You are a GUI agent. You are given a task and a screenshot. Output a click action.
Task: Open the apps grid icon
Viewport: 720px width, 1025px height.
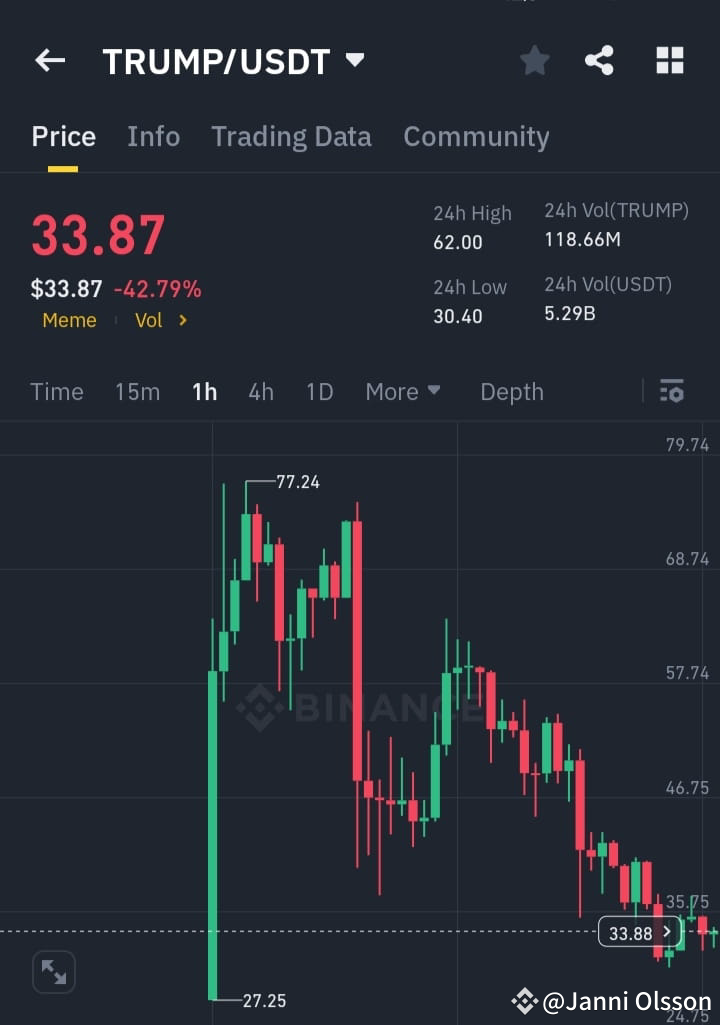click(668, 61)
